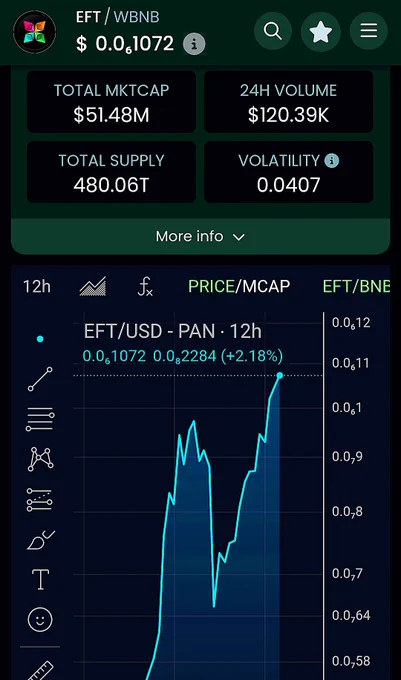Image resolution: width=401 pixels, height=680 pixels.
Task: Select the forecast and measurement tool
Action: (39, 500)
